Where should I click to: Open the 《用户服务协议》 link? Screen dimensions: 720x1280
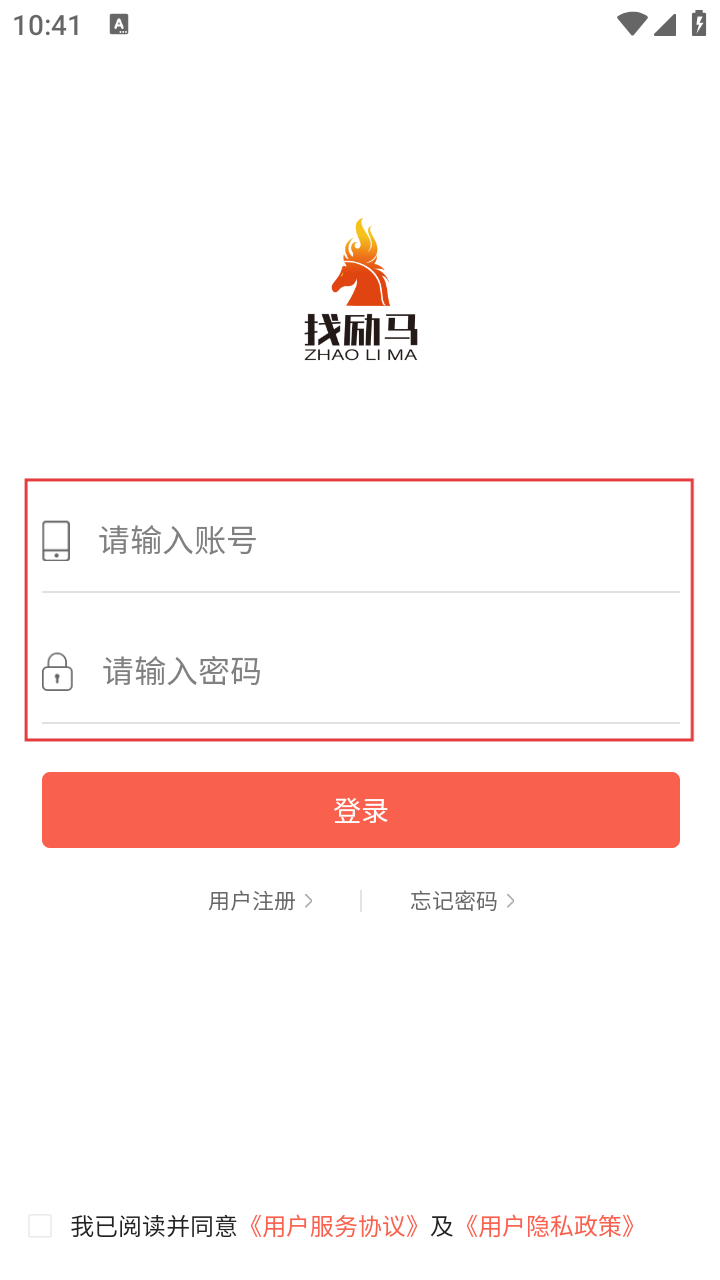click(333, 1226)
